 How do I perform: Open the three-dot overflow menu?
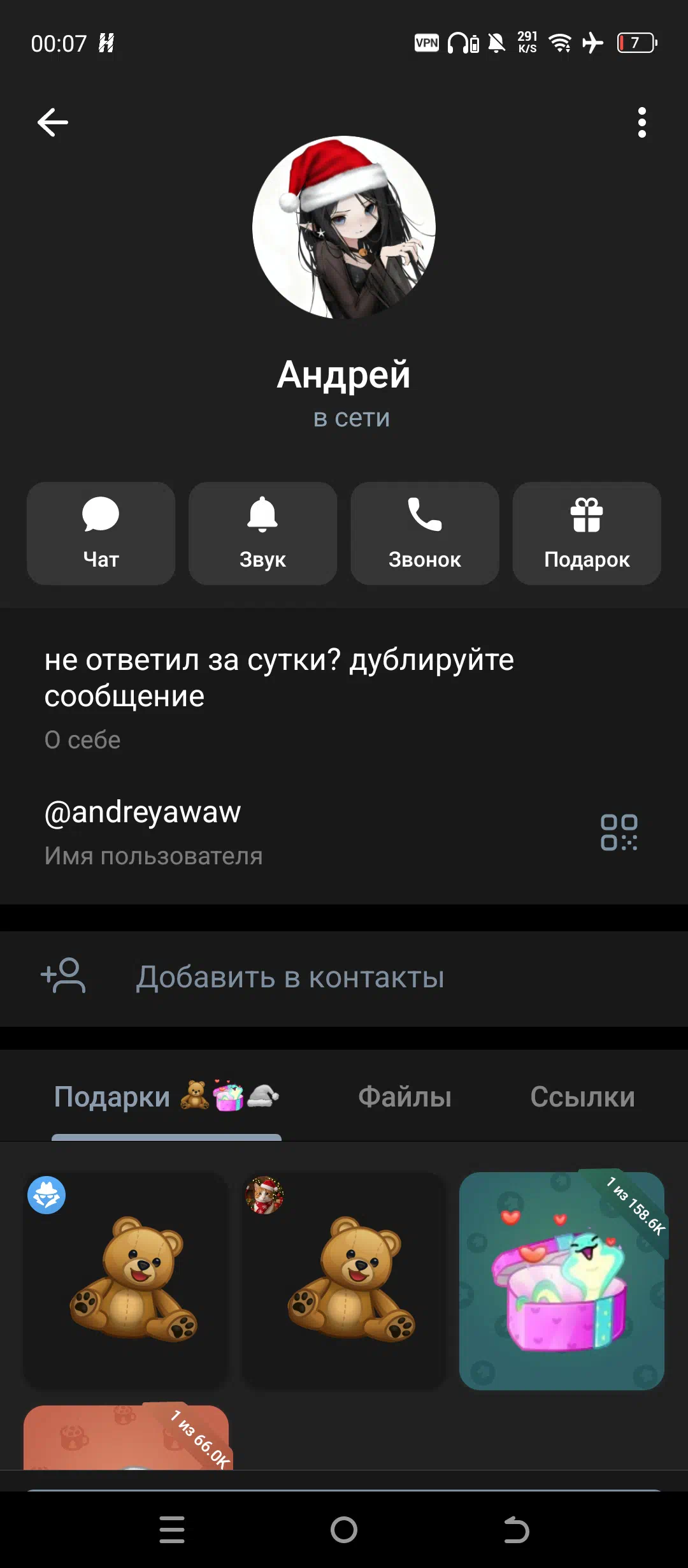(641, 122)
